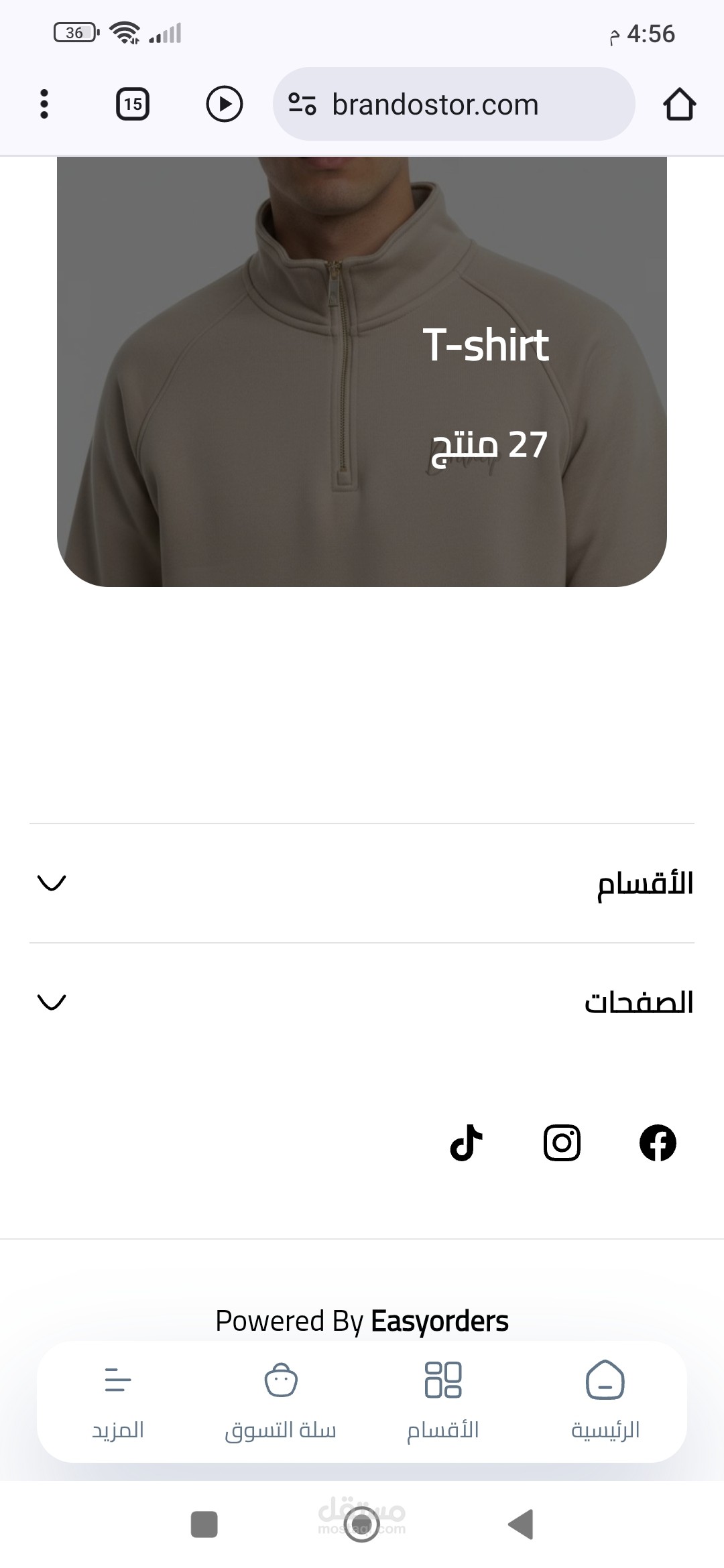Open سلة التسوق shopping cart
The image size is (724, 1568).
[x=280, y=1400]
